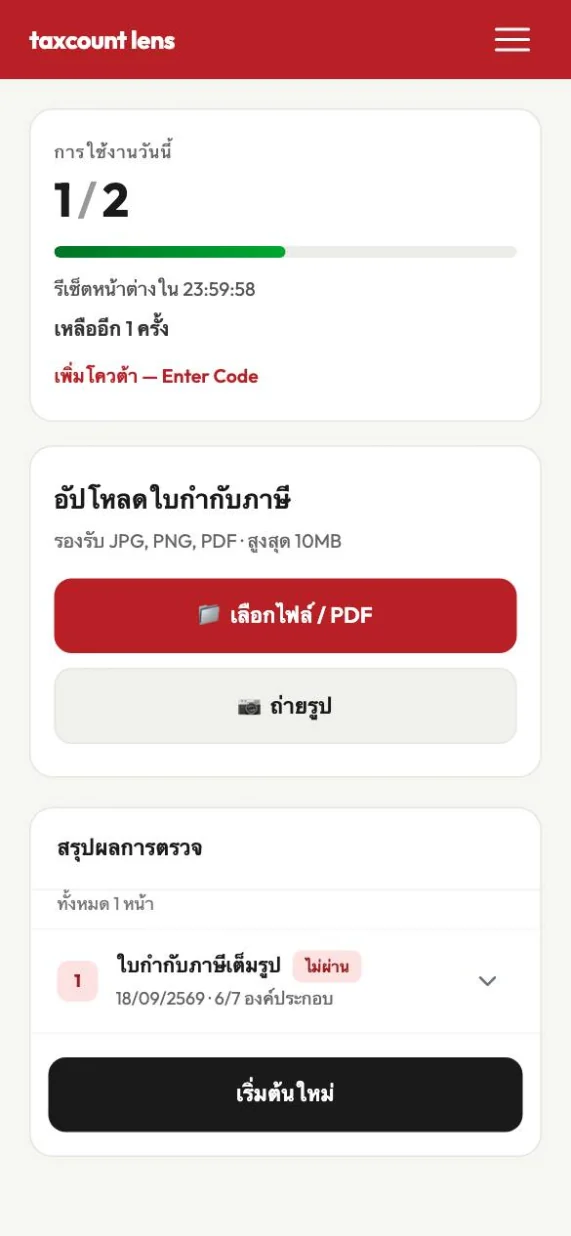The image size is (571, 1236).
Task: Select the เลือกไฟล์ / PDF button
Action: (x=285, y=615)
